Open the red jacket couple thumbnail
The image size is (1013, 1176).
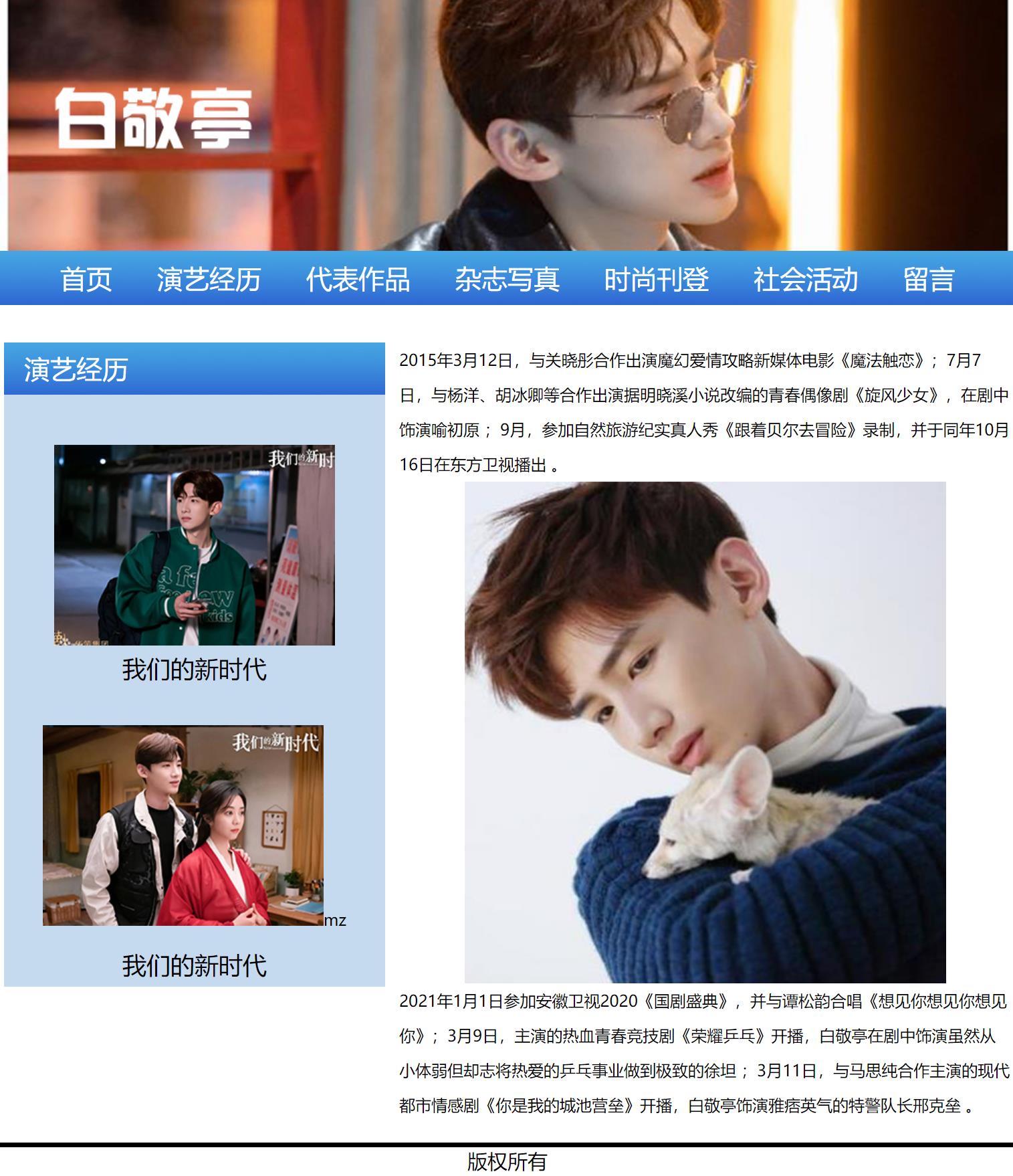[x=183, y=825]
